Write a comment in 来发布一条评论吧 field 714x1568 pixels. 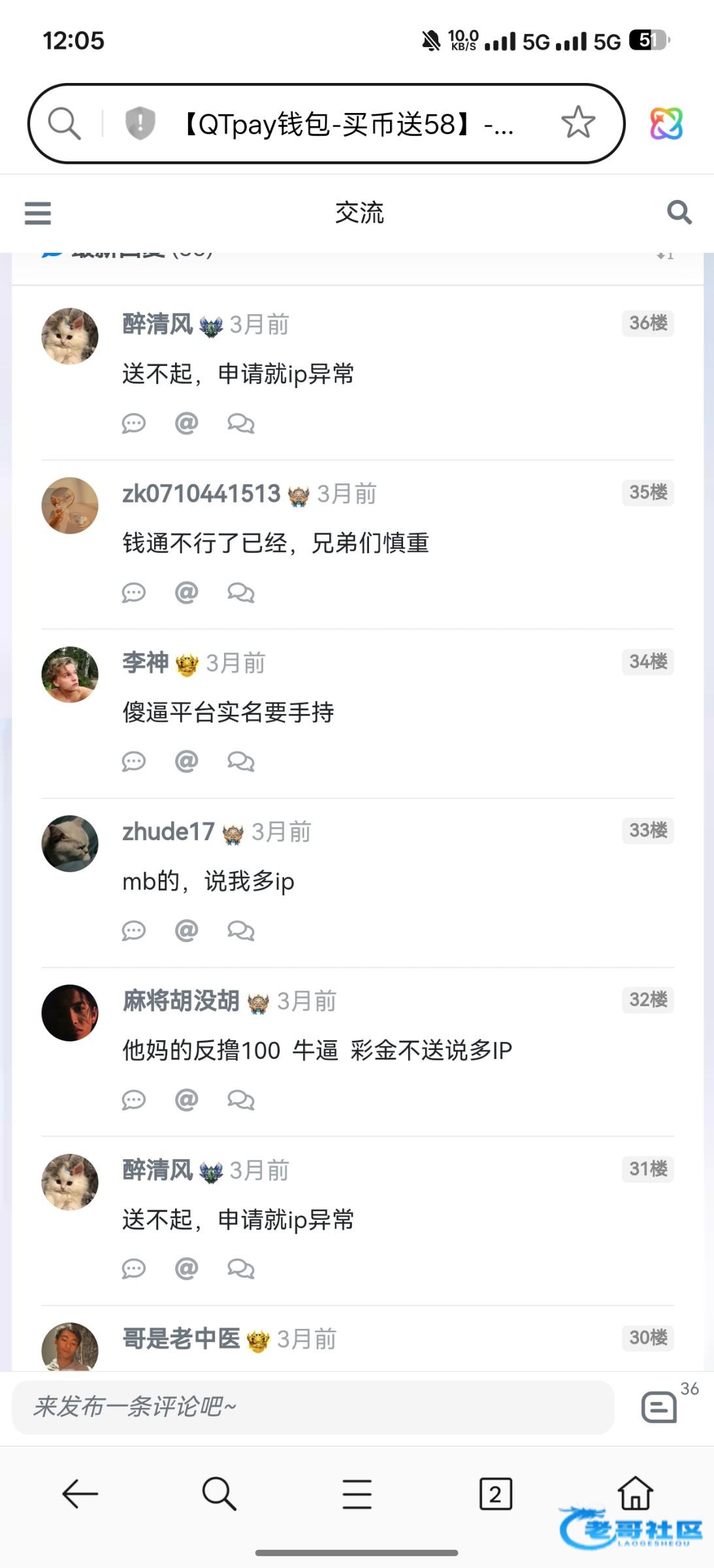tap(314, 1407)
